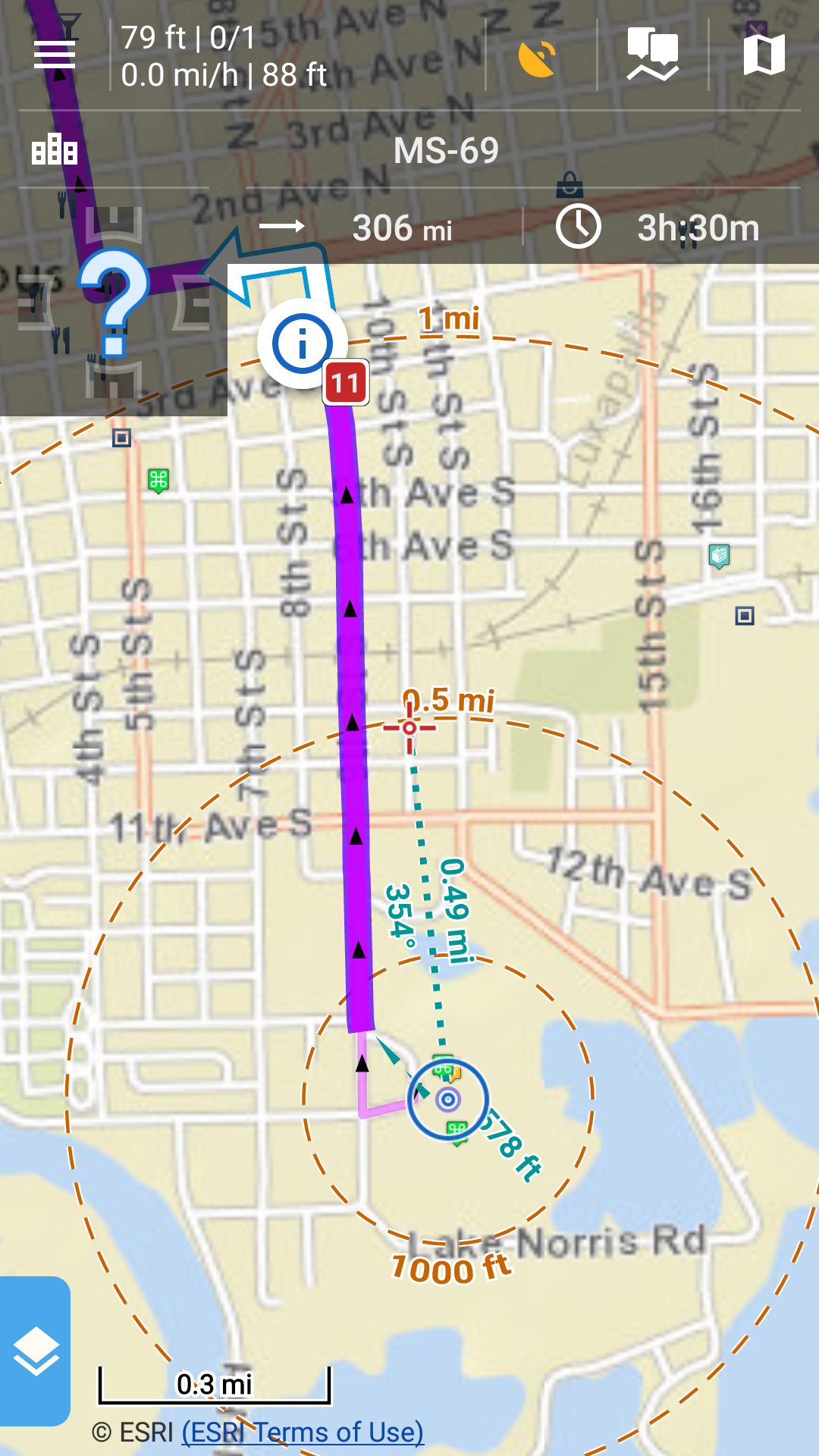The width and height of the screenshot is (819, 1456).
Task: Open the points and tracks manager
Action: (x=652, y=55)
